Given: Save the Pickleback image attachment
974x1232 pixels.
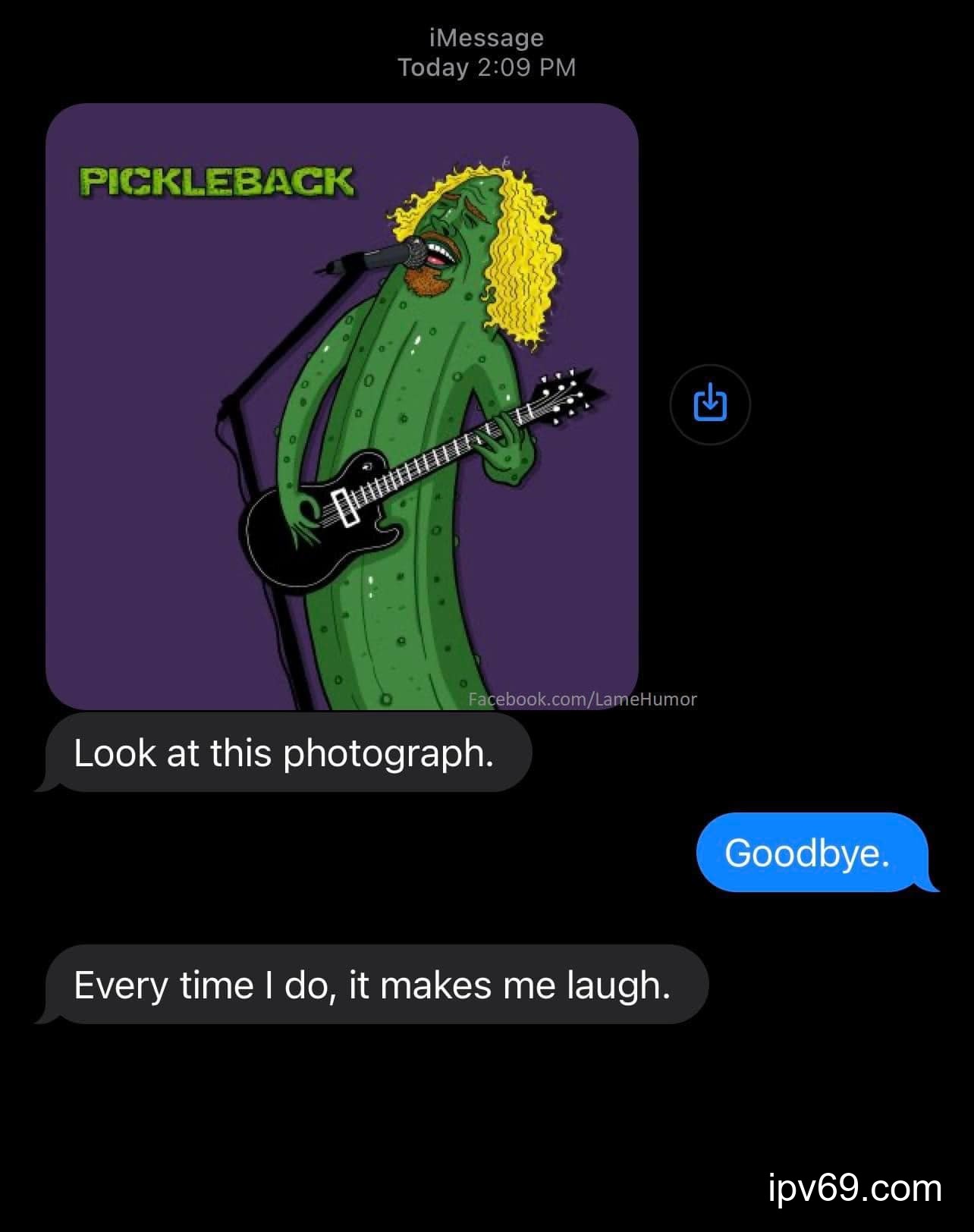Looking at the screenshot, I should (x=710, y=404).
